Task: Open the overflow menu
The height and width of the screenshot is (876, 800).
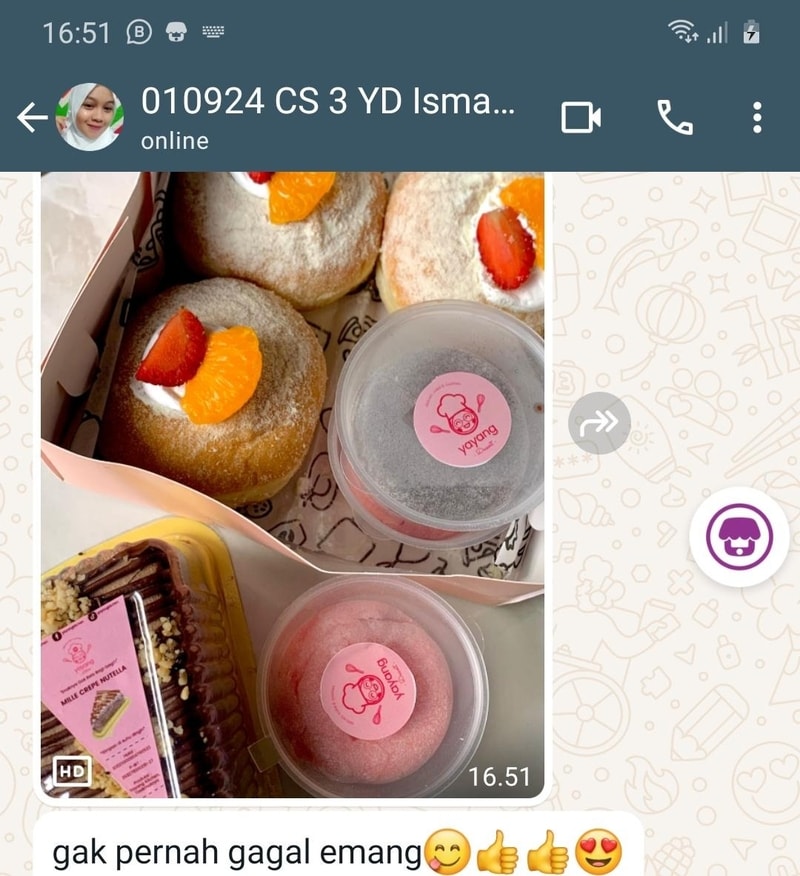Action: click(757, 118)
